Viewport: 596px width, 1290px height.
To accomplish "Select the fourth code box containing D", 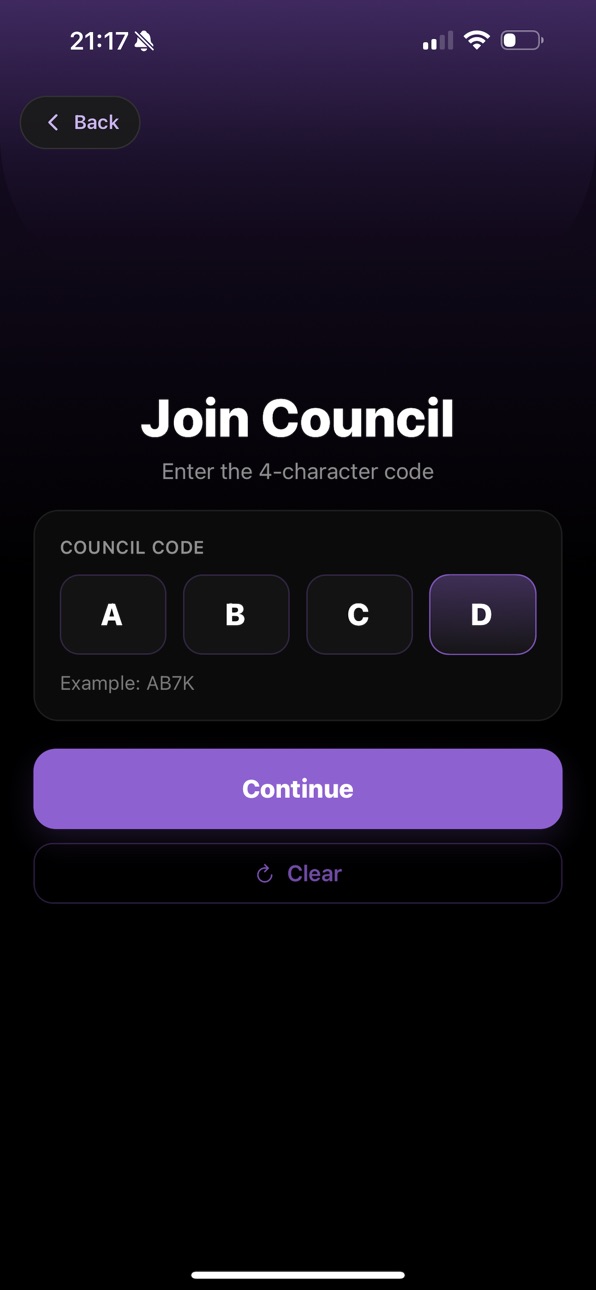I will click(x=483, y=614).
